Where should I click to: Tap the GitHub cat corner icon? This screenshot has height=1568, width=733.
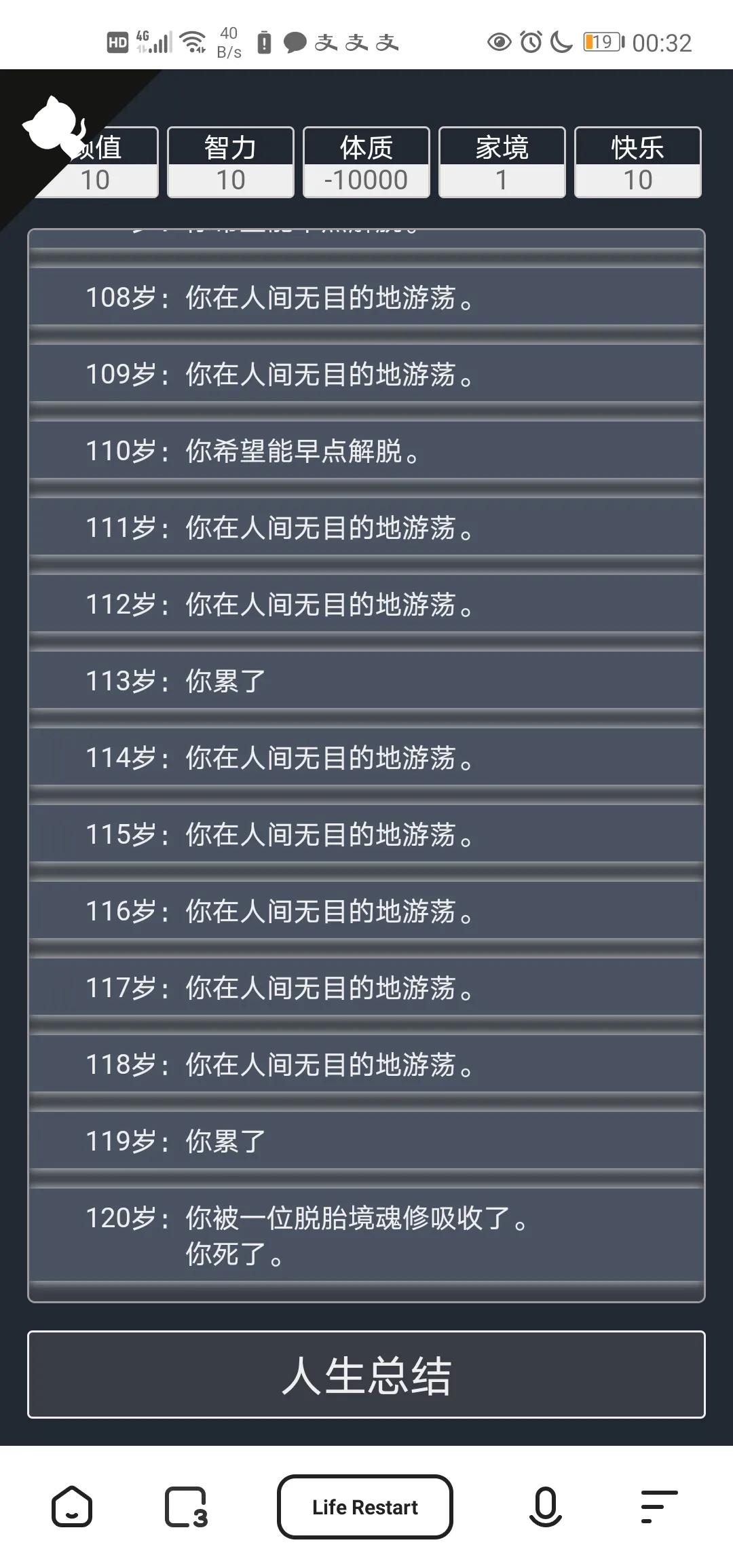(x=54, y=127)
